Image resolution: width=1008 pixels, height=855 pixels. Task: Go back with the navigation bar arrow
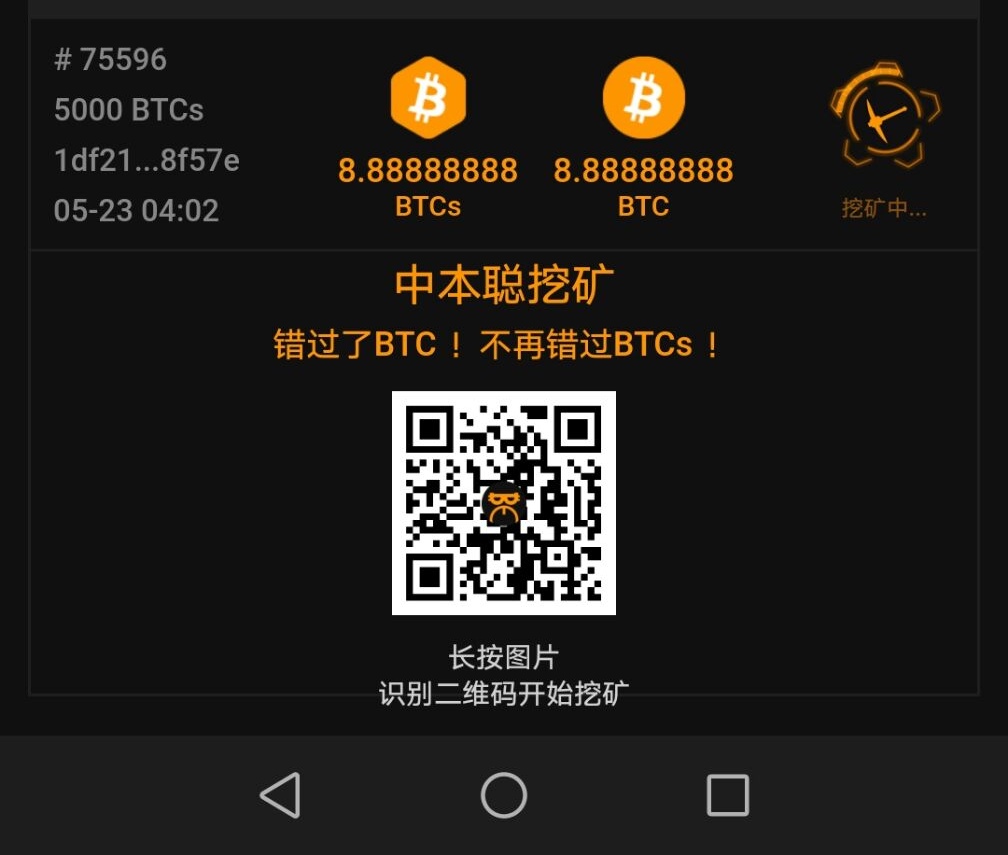[x=281, y=796]
